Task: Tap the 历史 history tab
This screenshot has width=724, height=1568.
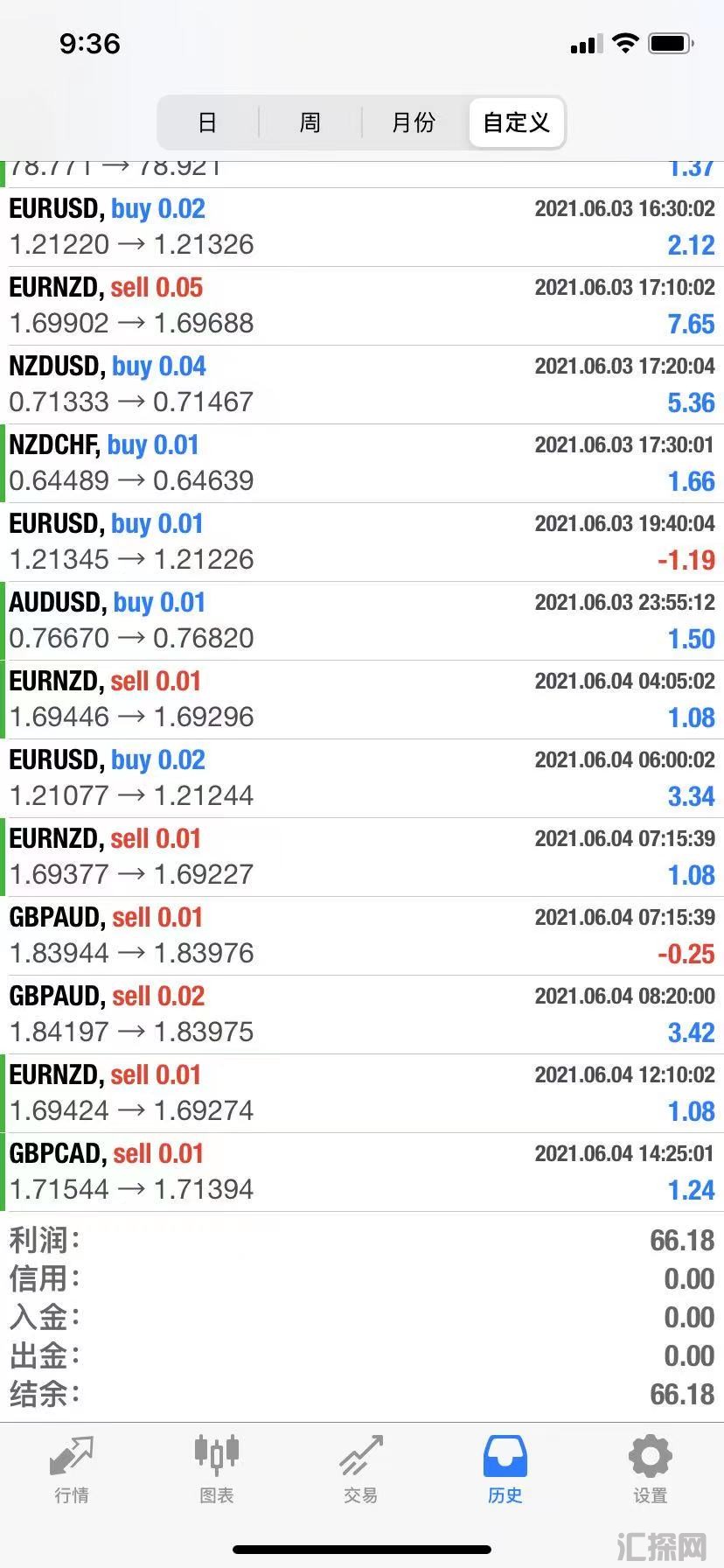Action: click(x=505, y=1470)
